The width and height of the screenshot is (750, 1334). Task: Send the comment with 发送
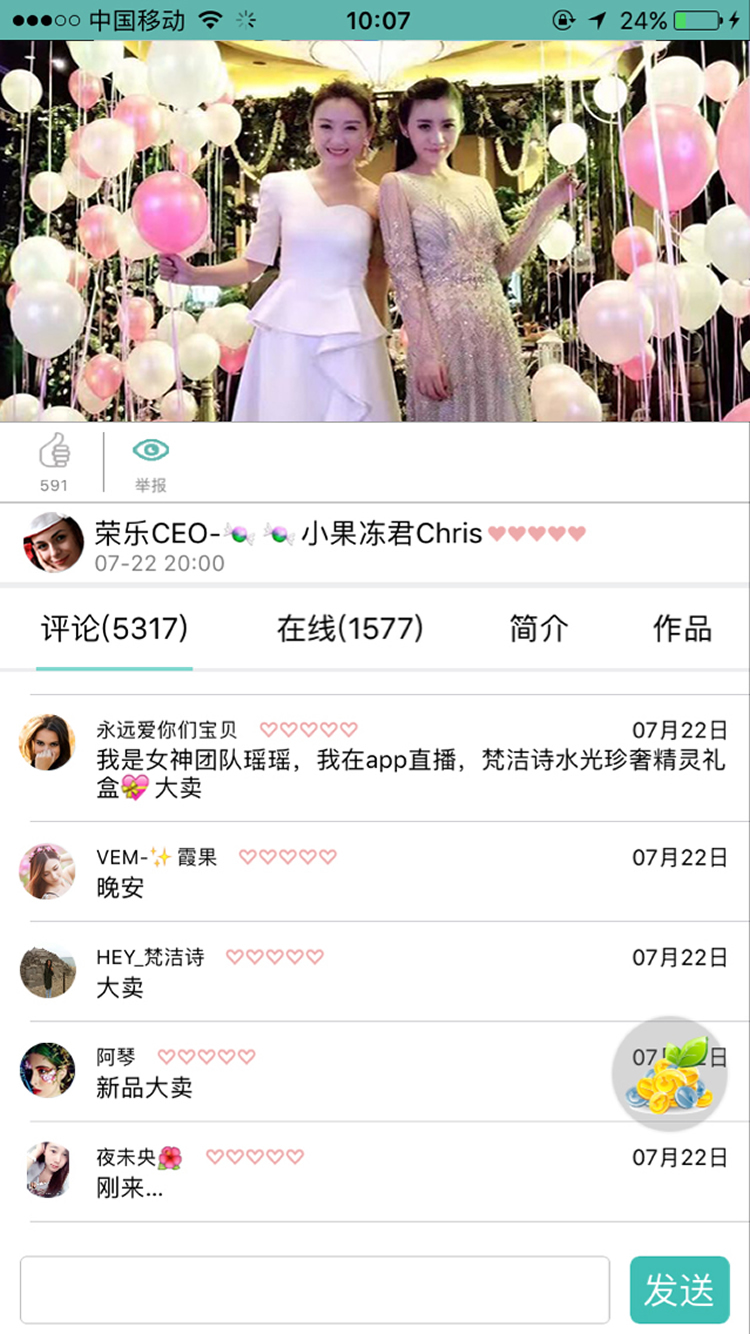679,1290
